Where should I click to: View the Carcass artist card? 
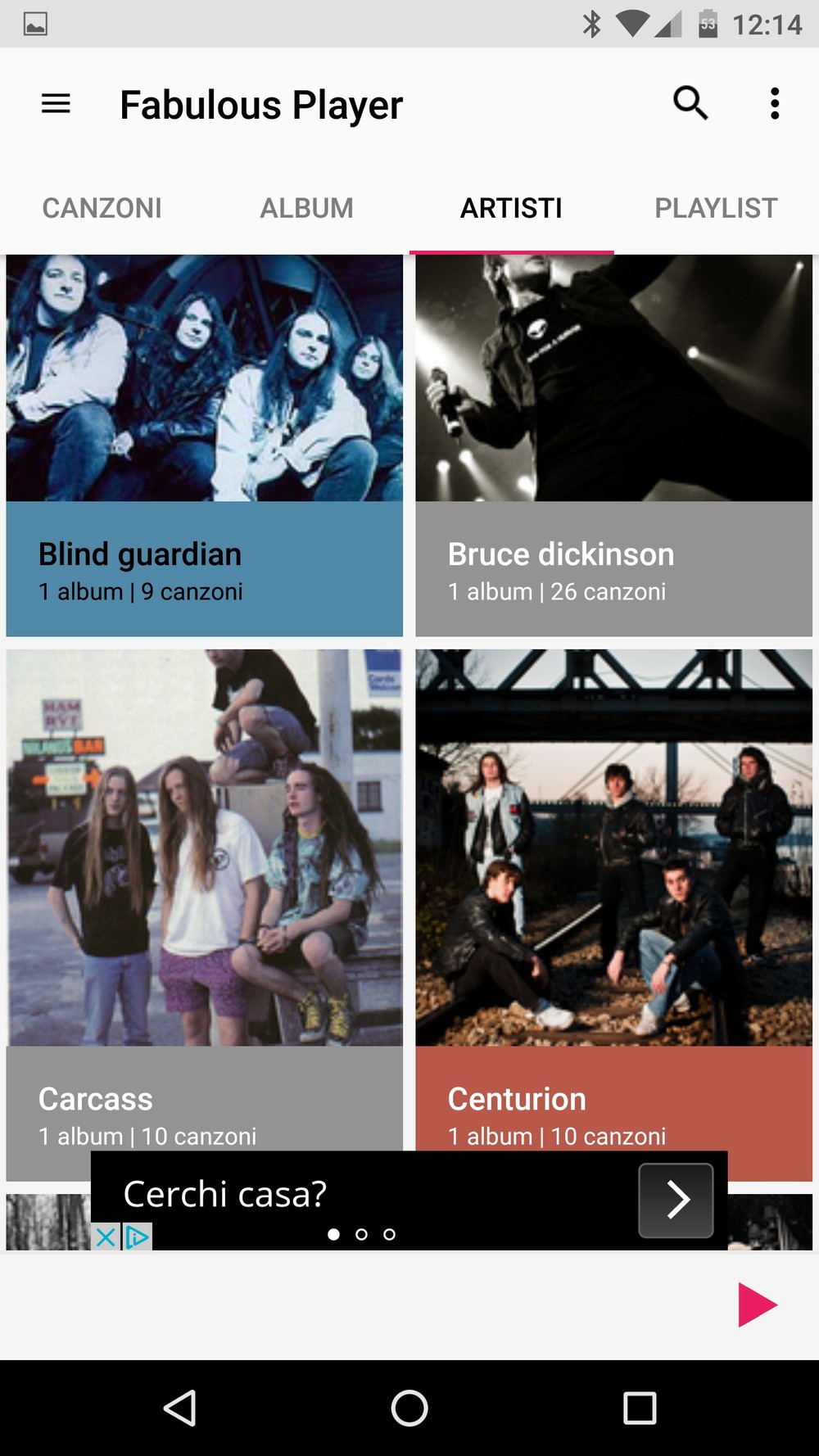pyautogui.click(x=205, y=901)
